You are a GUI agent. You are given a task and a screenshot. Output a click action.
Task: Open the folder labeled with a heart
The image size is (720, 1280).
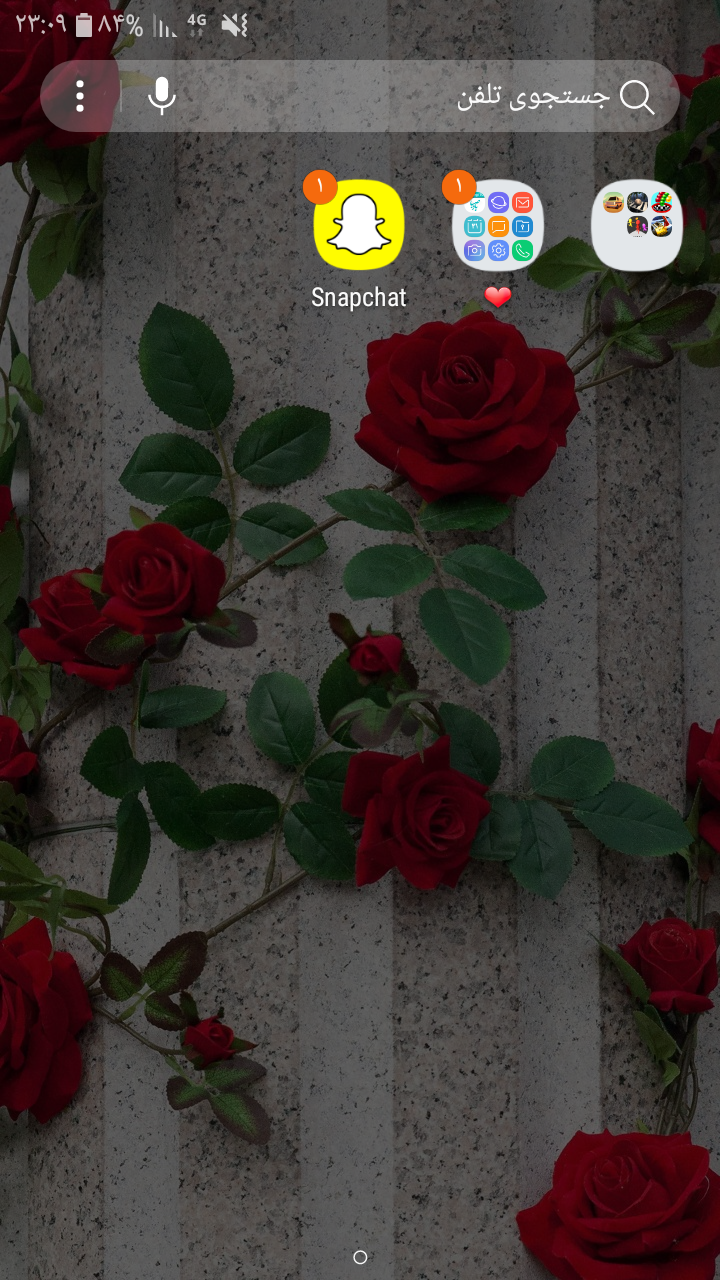(x=498, y=226)
